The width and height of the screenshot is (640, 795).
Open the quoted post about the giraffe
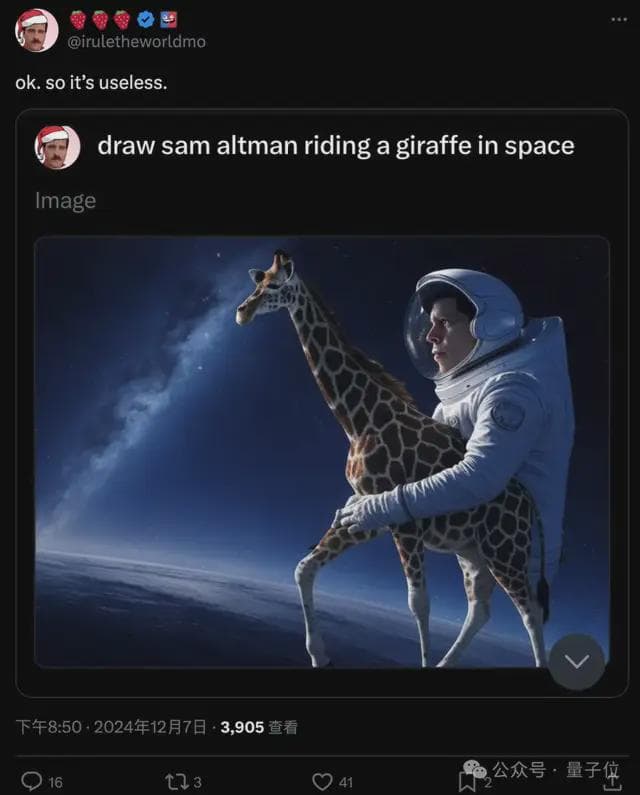pos(335,146)
